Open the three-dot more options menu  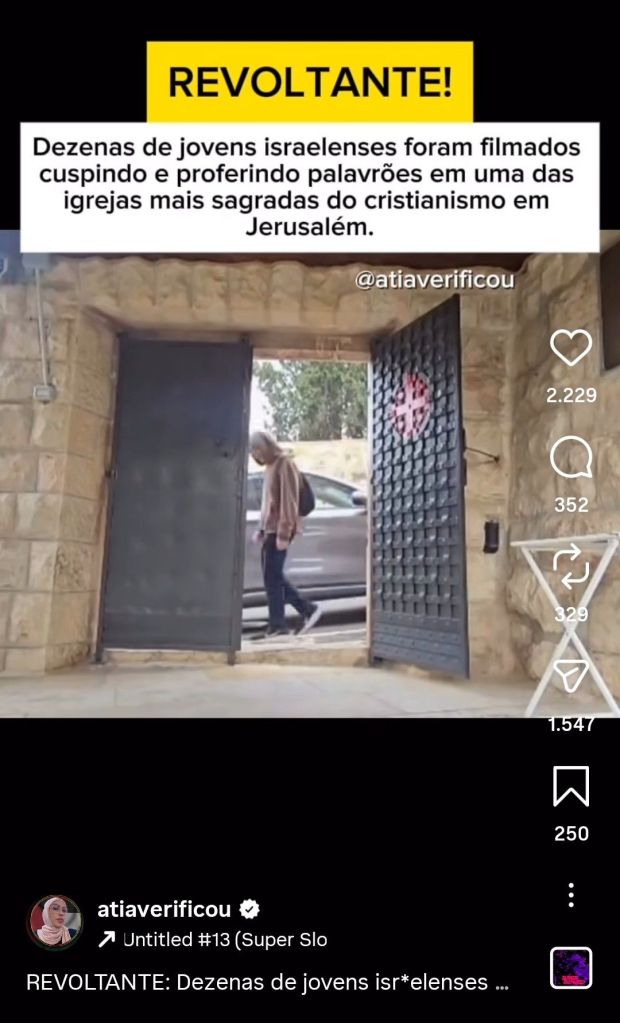pos(571,895)
